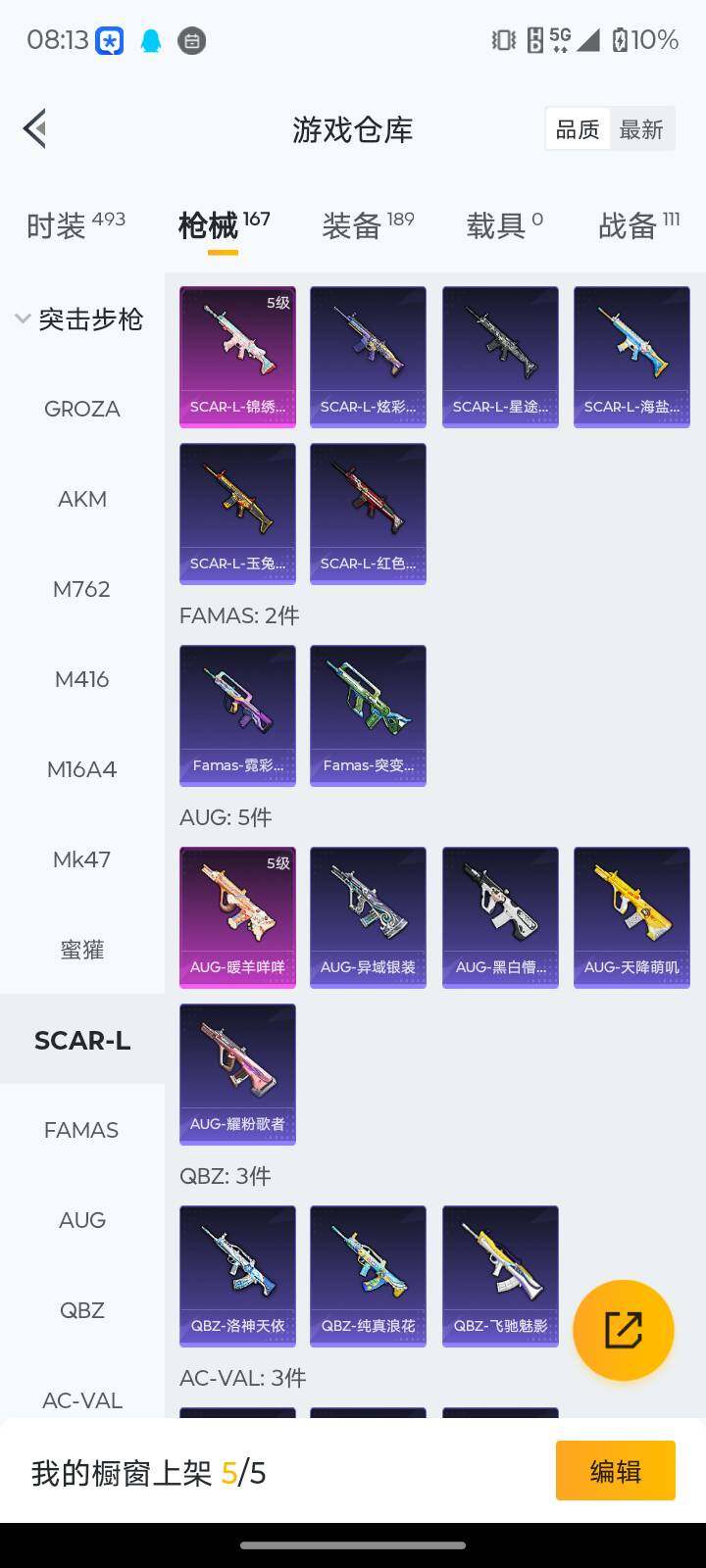706x1568 pixels.
Task: Open the Famas-霓彩 skin tile
Action: coord(237,715)
